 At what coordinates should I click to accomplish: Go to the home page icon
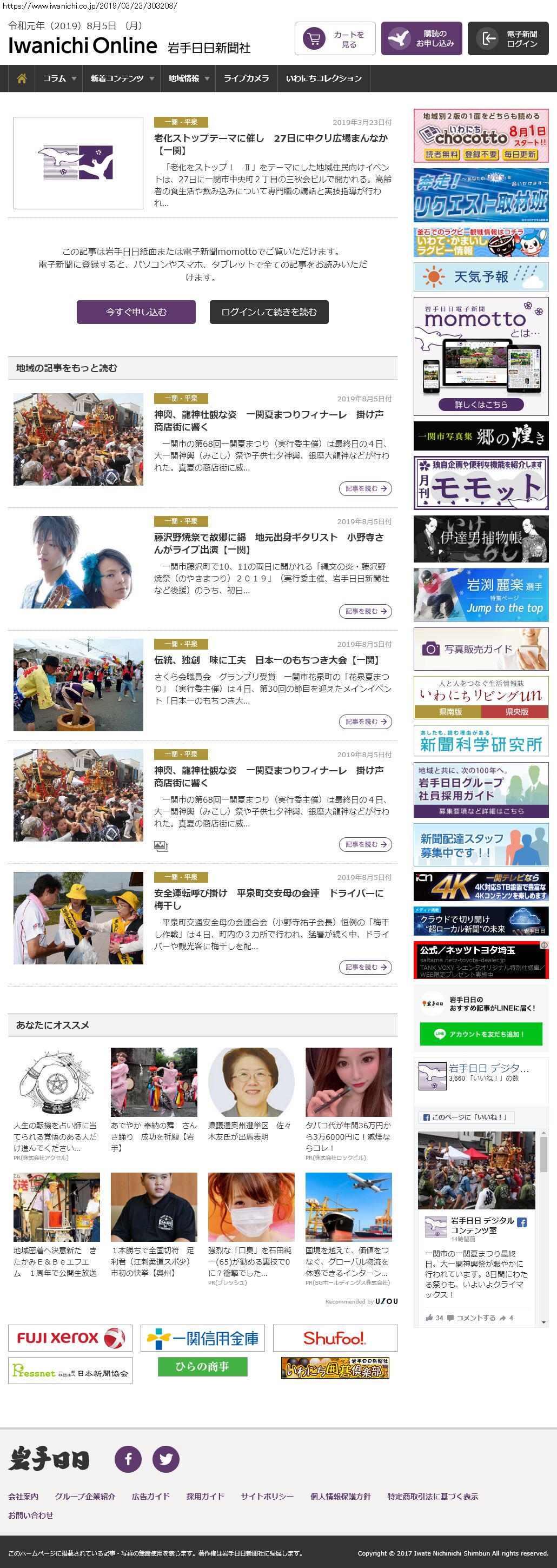point(22,78)
